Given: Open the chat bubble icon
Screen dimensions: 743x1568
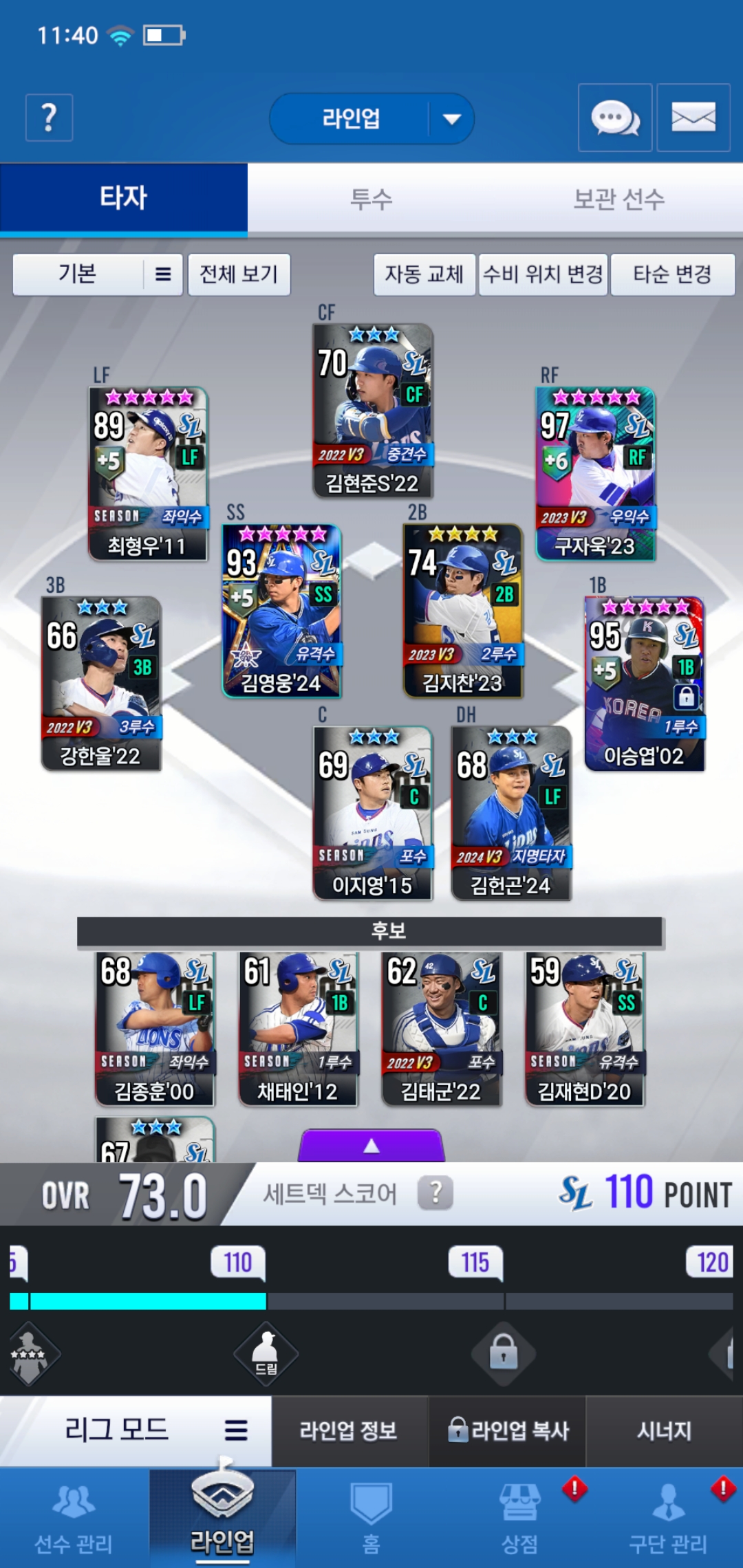Looking at the screenshot, I should tap(614, 118).
